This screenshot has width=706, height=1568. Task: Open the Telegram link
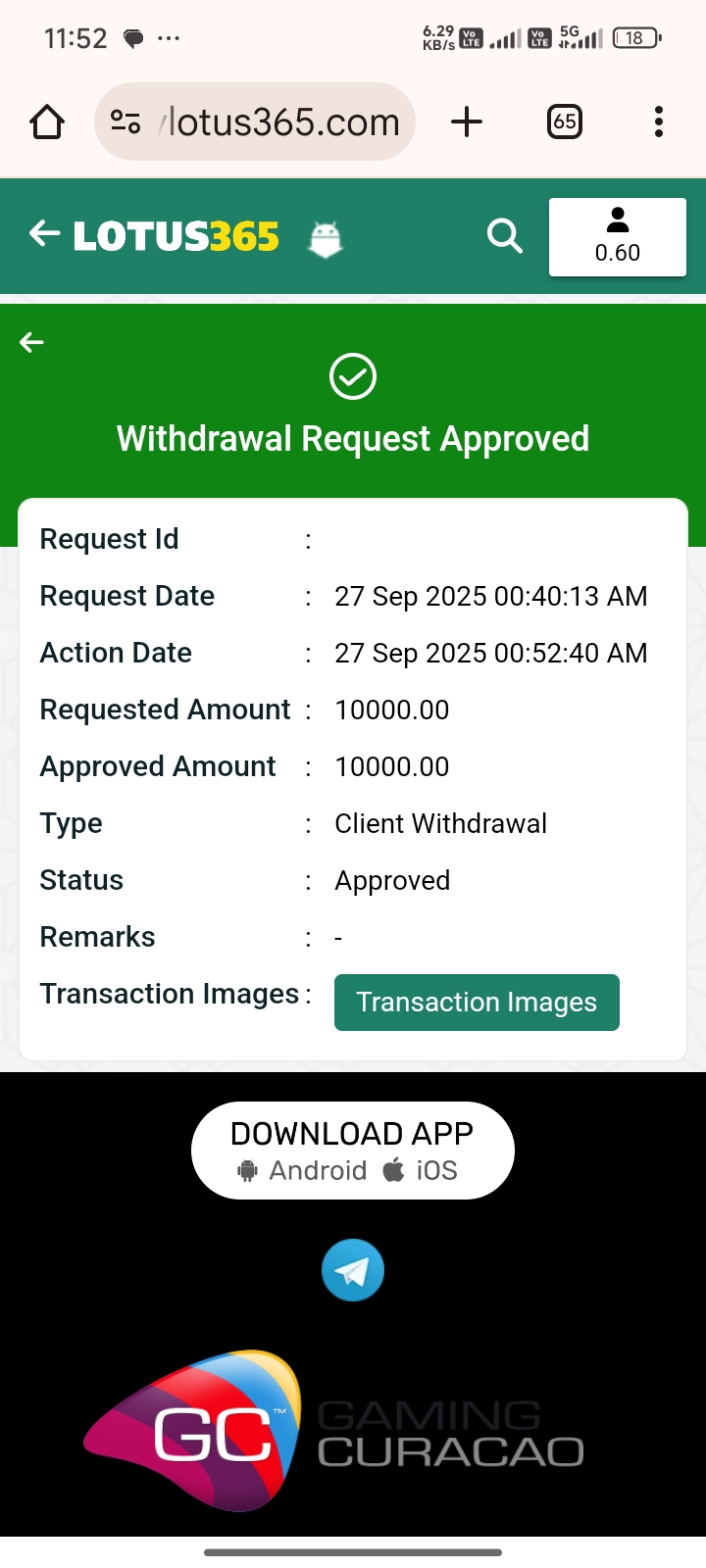(x=353, y=1270)
